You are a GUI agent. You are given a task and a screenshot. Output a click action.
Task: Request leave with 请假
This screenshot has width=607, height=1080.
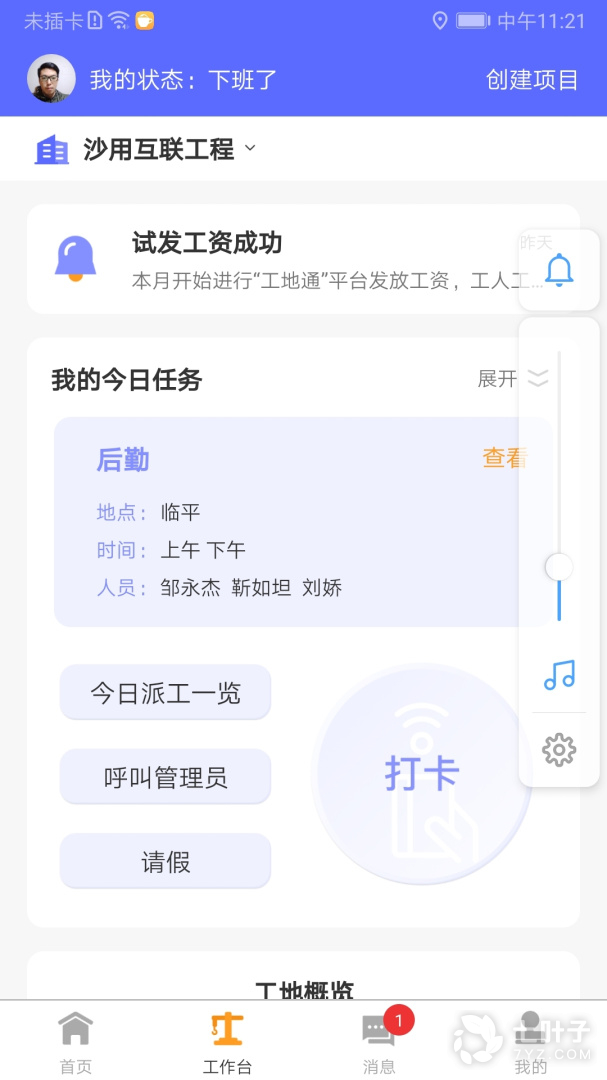pos(165,862)
